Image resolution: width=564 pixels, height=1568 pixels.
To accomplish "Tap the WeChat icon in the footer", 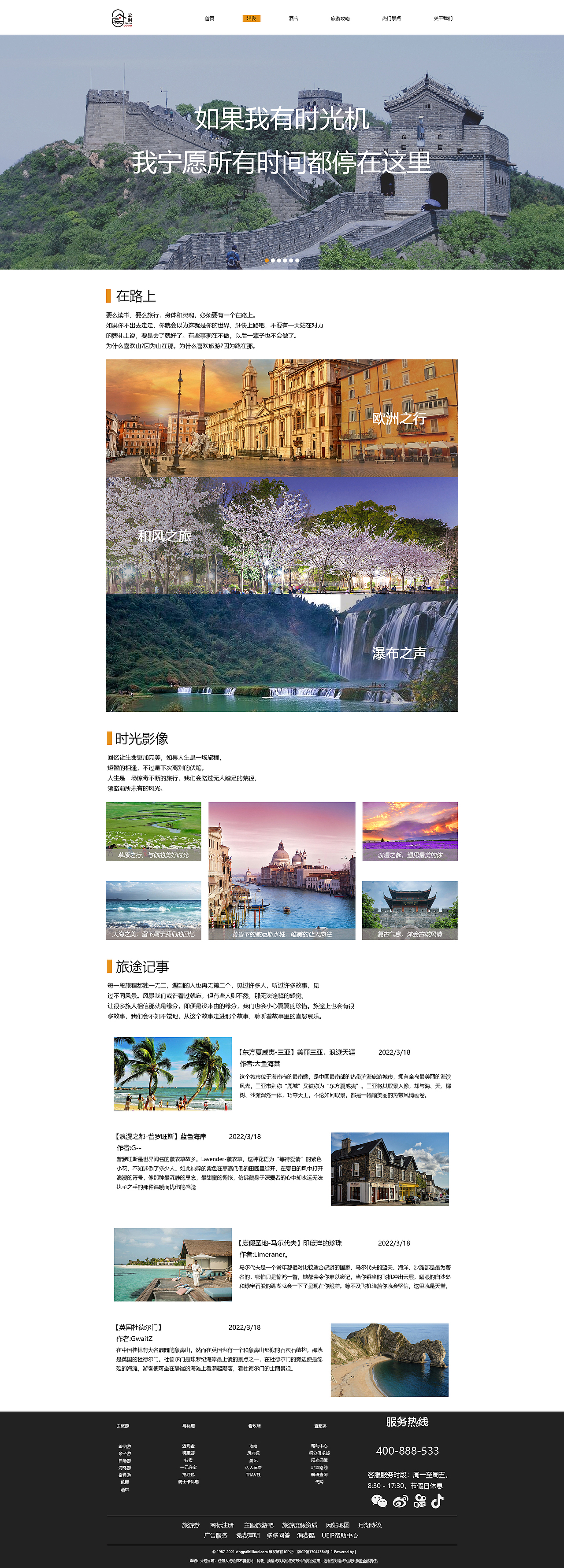I will pos(379,1501).
